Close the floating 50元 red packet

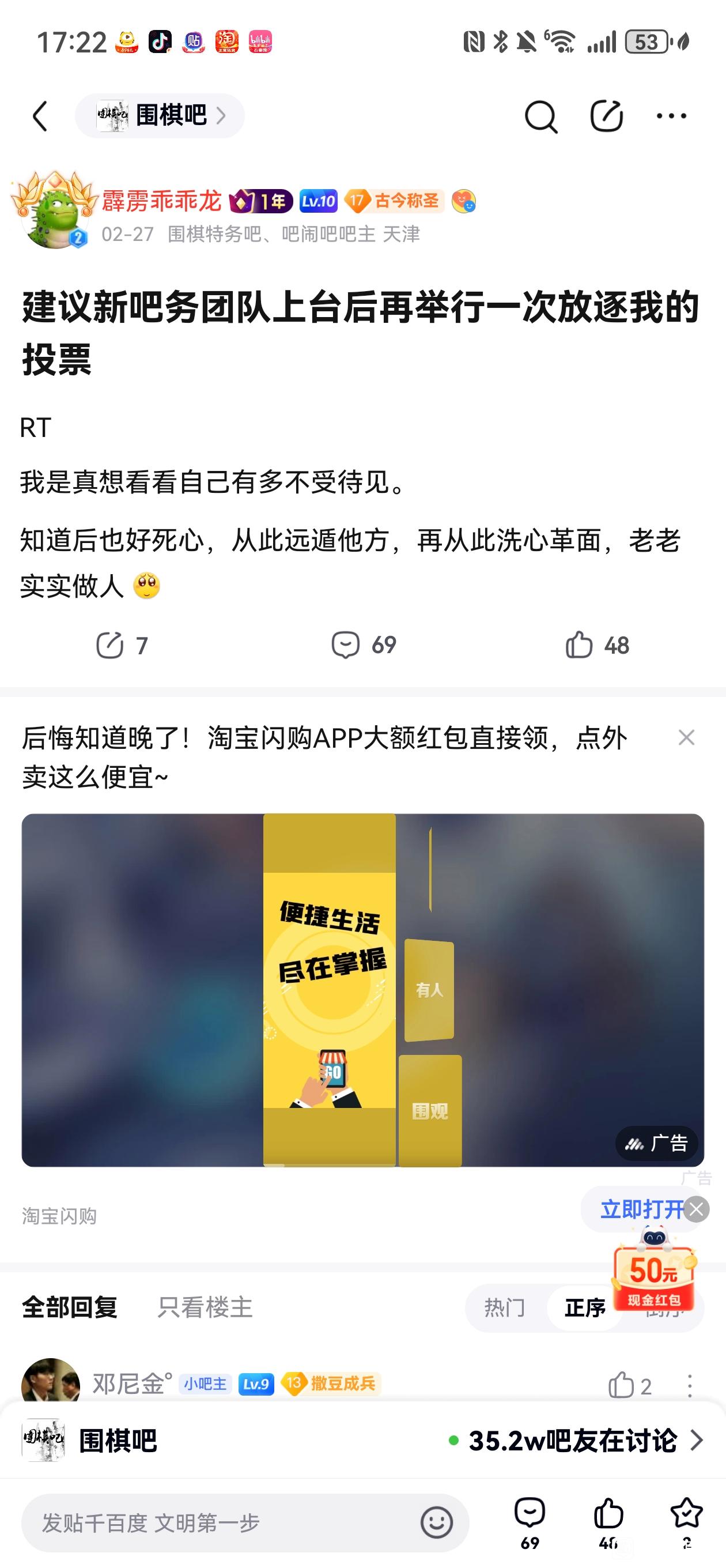point(696,1209)
